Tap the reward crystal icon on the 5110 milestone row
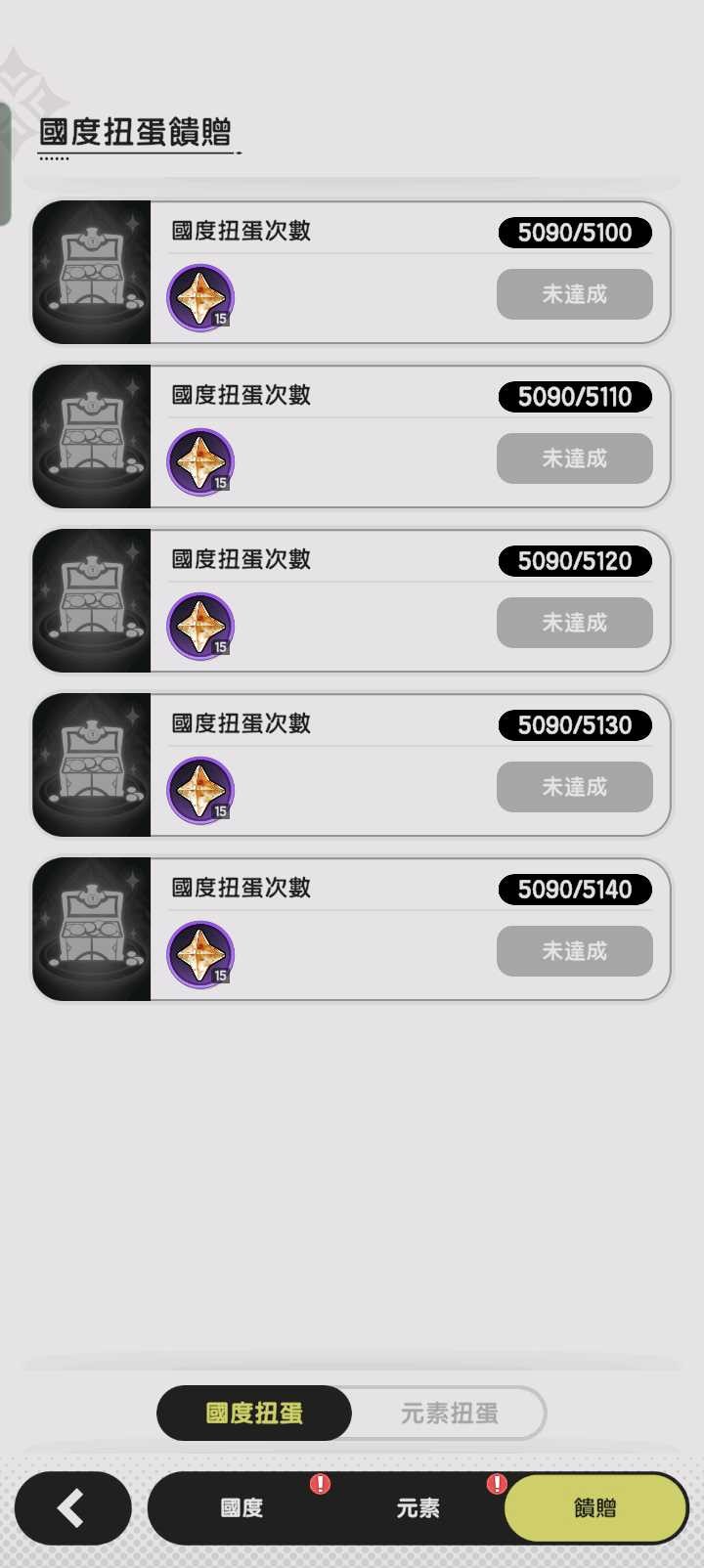 (199, 460)
